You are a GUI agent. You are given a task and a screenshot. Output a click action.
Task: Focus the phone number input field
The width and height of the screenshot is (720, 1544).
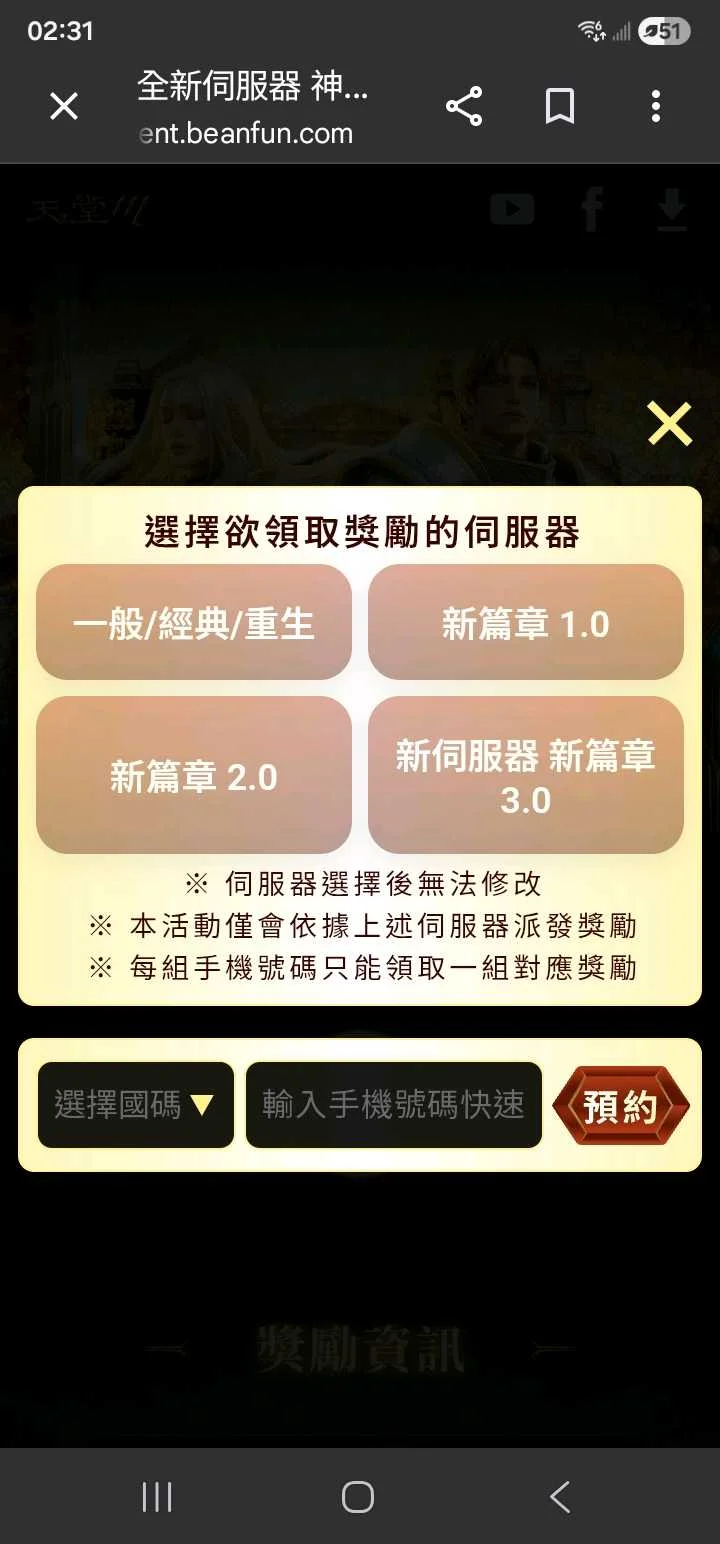pyautogui.click(x=394, y=1105)
